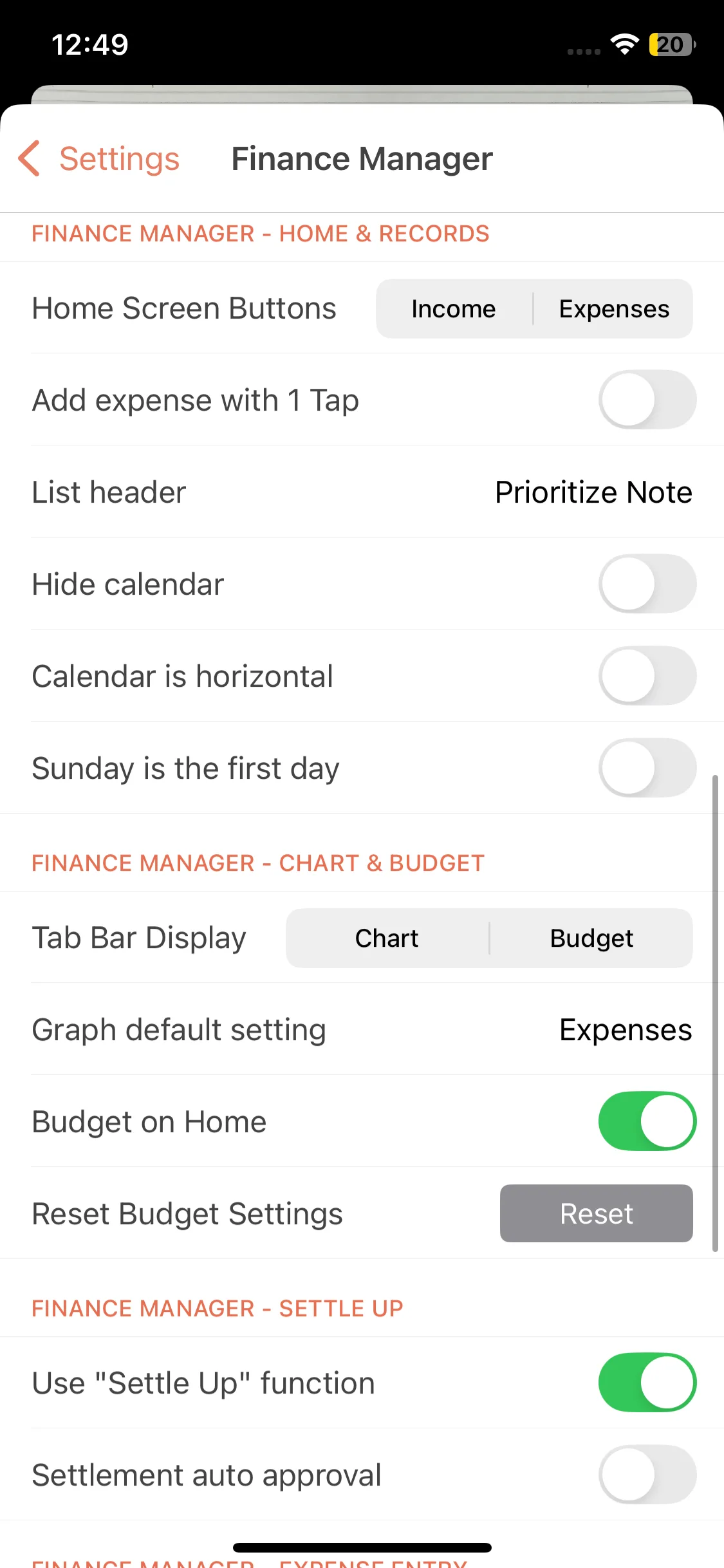Enable Add expense with 1 Tap
The image size is (724, 1568).
point(647,400)
